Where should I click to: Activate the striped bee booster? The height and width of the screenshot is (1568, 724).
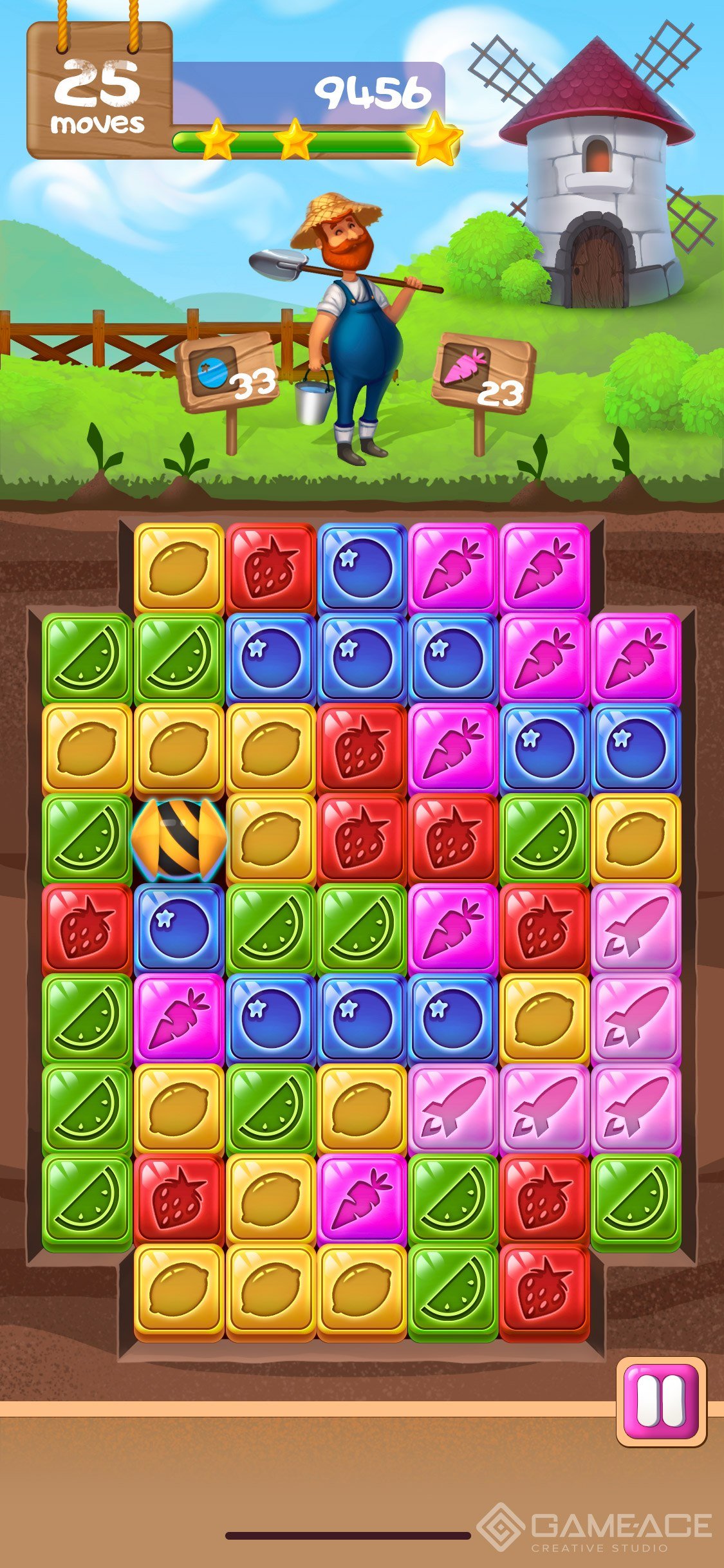(178, 839)
